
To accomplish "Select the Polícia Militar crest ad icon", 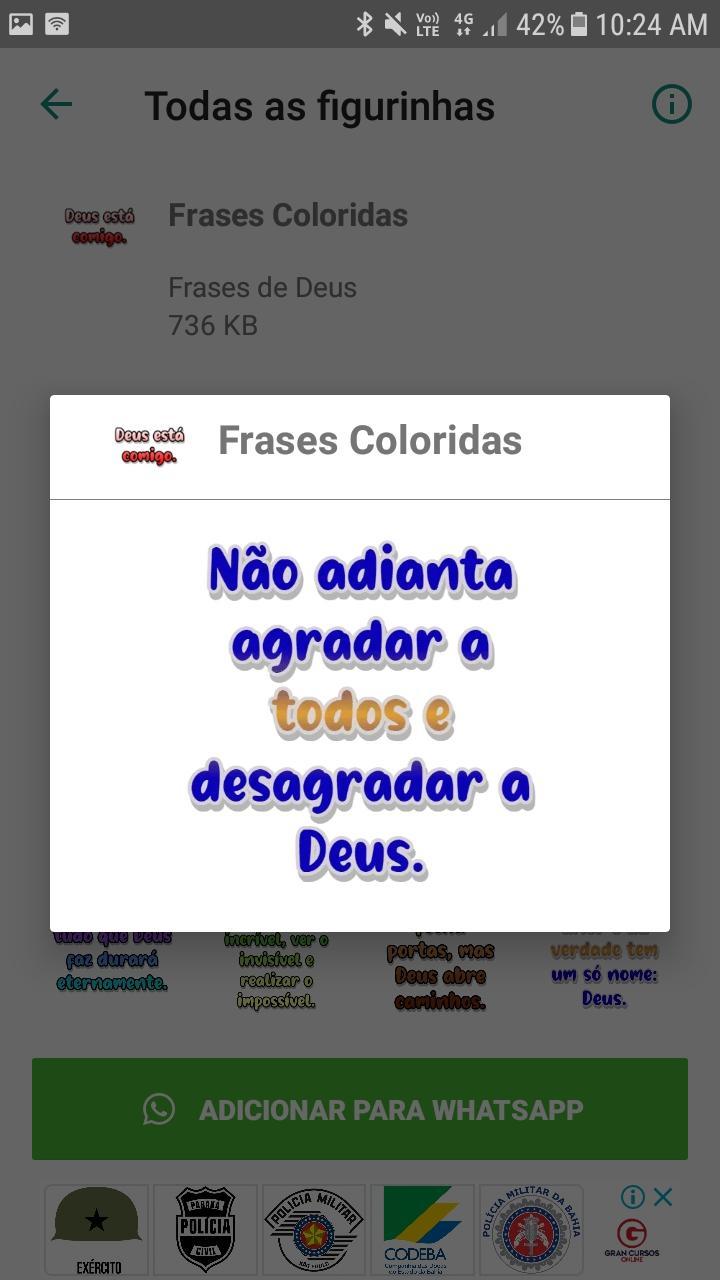I will (x=312, y=1229).
